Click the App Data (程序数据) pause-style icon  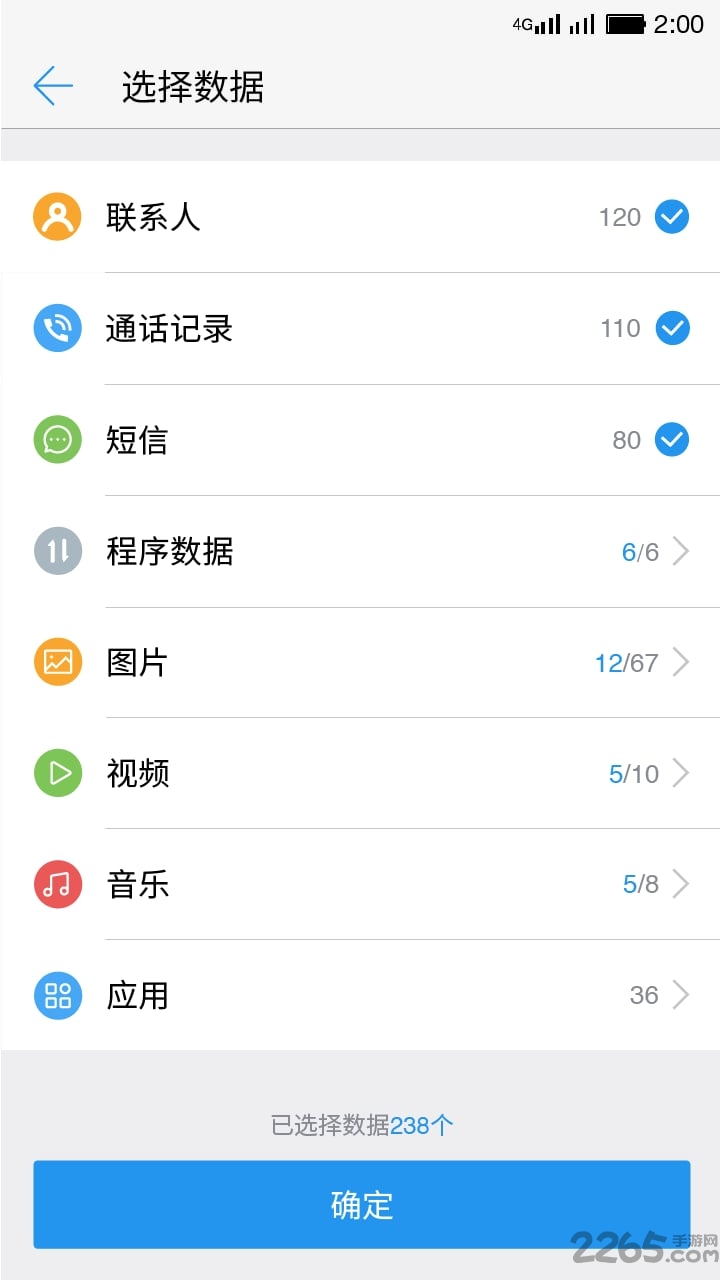click(57, 550)
